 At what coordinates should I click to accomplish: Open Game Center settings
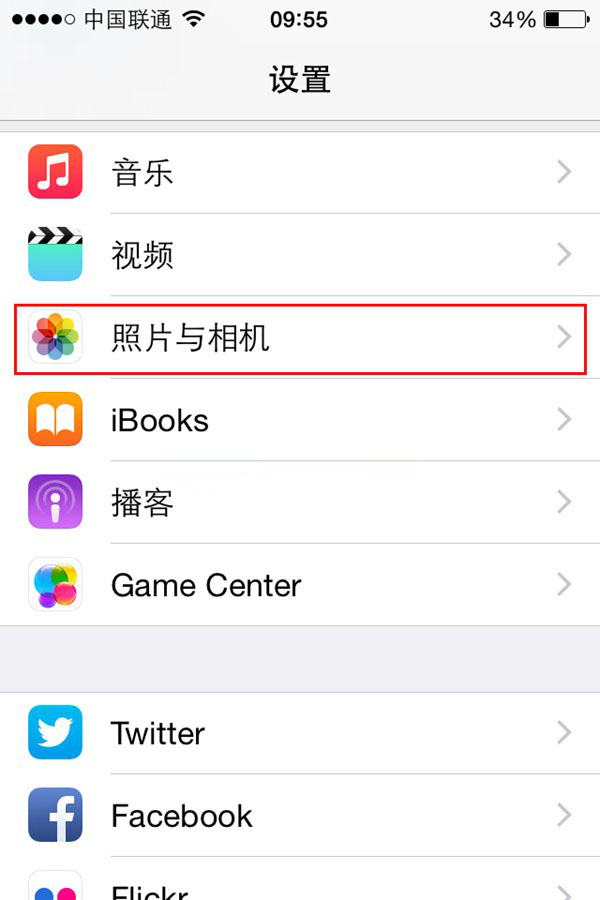pyautogui.click(x=300, y=584)
